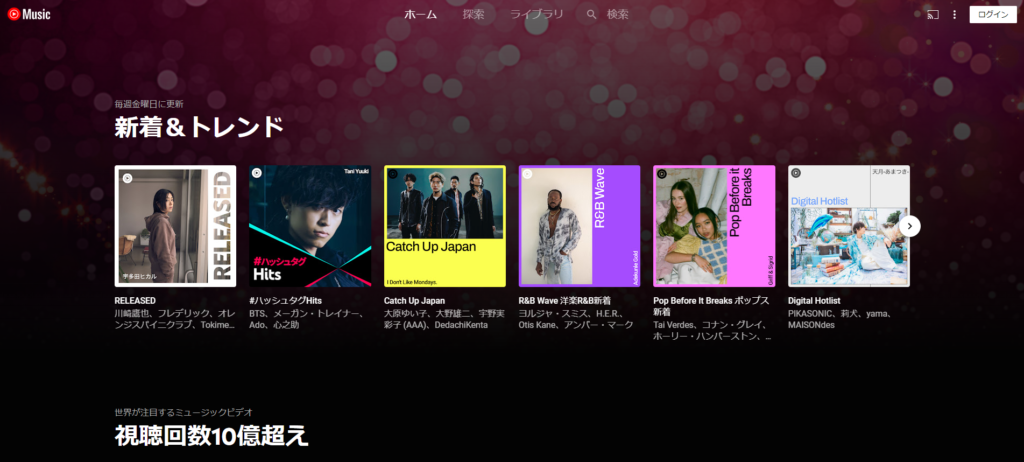Switch to the ホーム tab
The width and height of the screenshot is (1024, 462).
pyautogui.click(x=421, y=15)
